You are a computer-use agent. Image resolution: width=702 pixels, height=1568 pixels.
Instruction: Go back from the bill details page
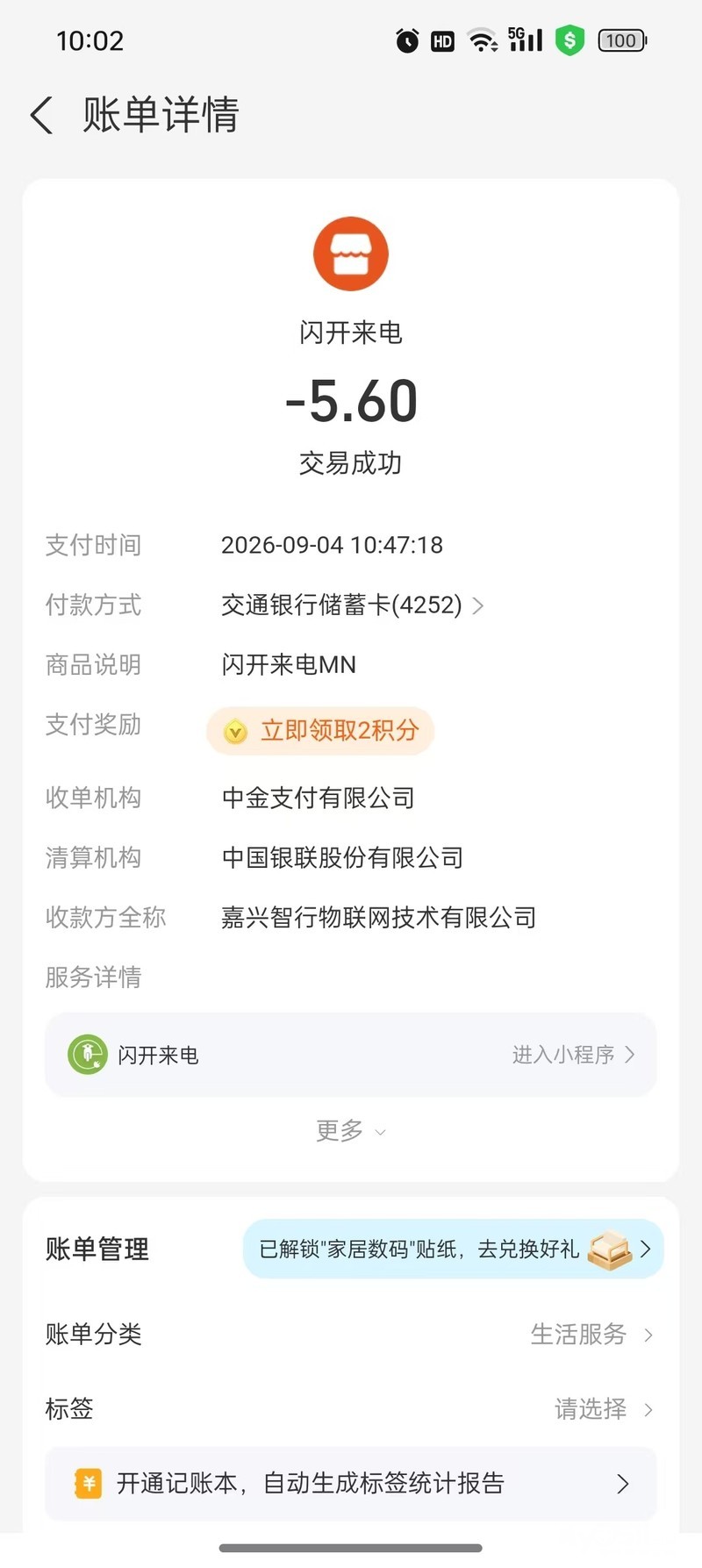click(41, 115)
